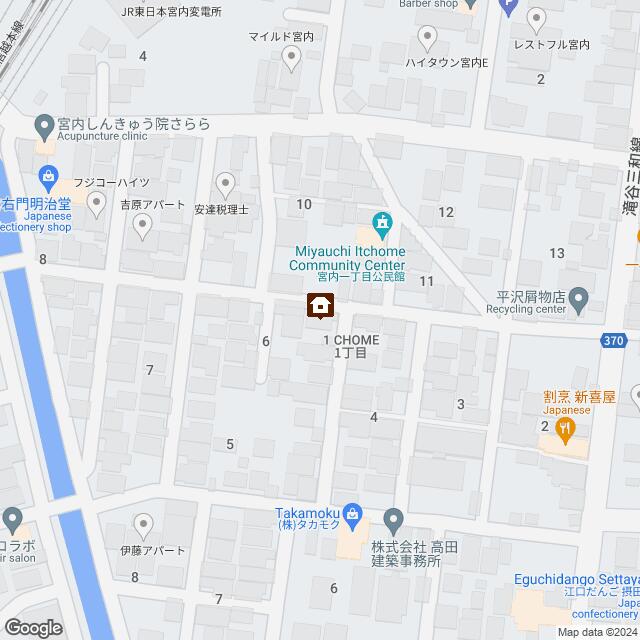The height and width of the screenshot is (640, 640).
Task: Select the 吉原アパート map pin
Action: 142,226
